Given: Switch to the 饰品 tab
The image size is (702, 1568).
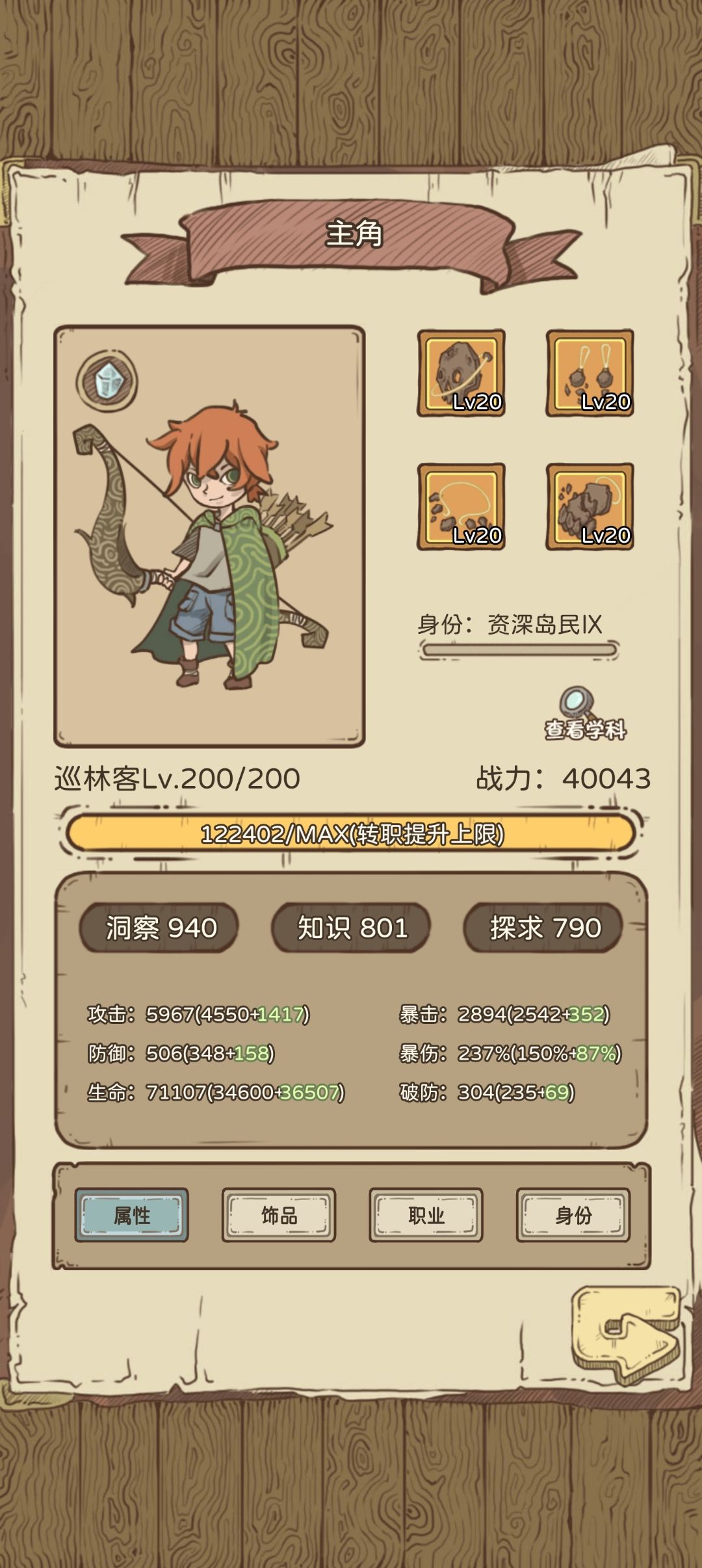Looking at the screenshot, I should (279, 1215).
